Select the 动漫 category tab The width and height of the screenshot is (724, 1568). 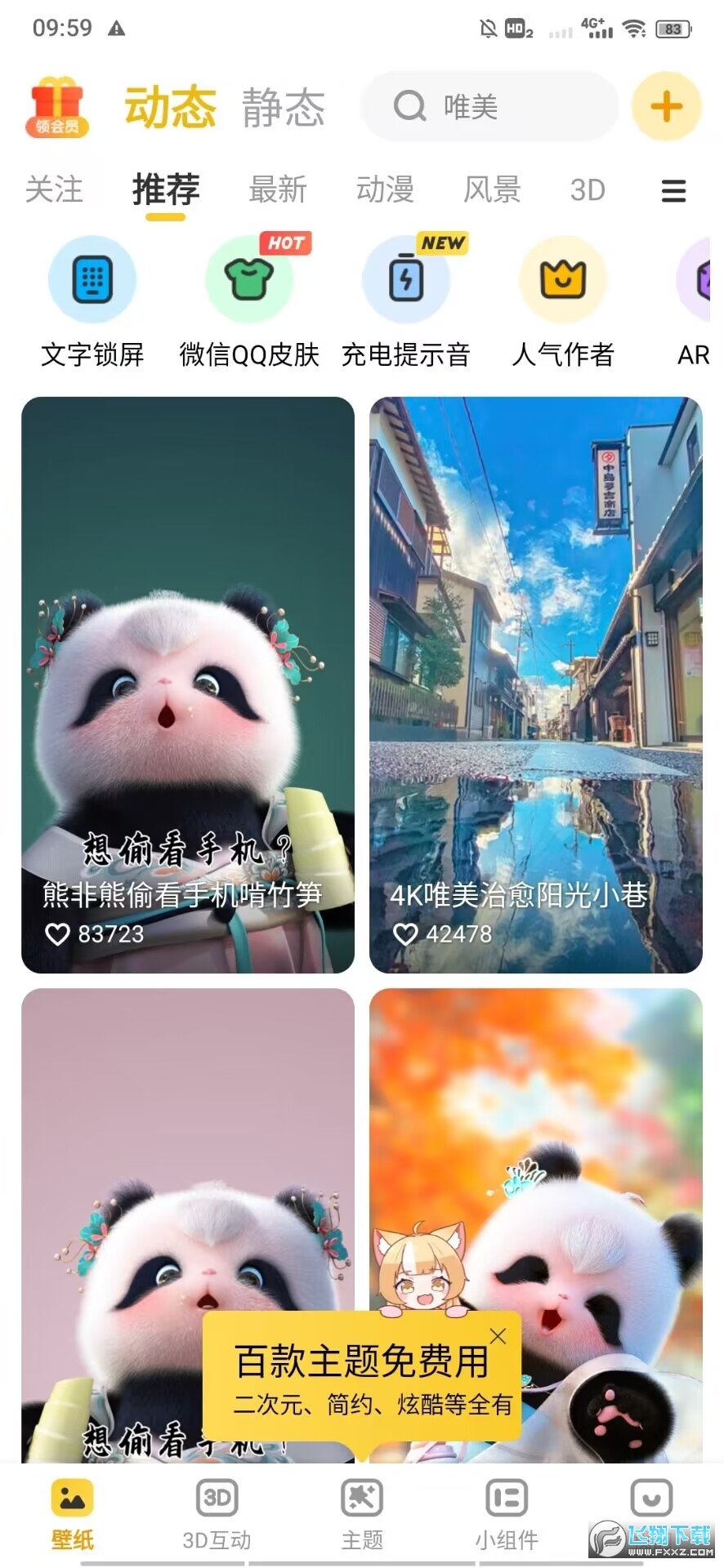(x=385, y=189)
